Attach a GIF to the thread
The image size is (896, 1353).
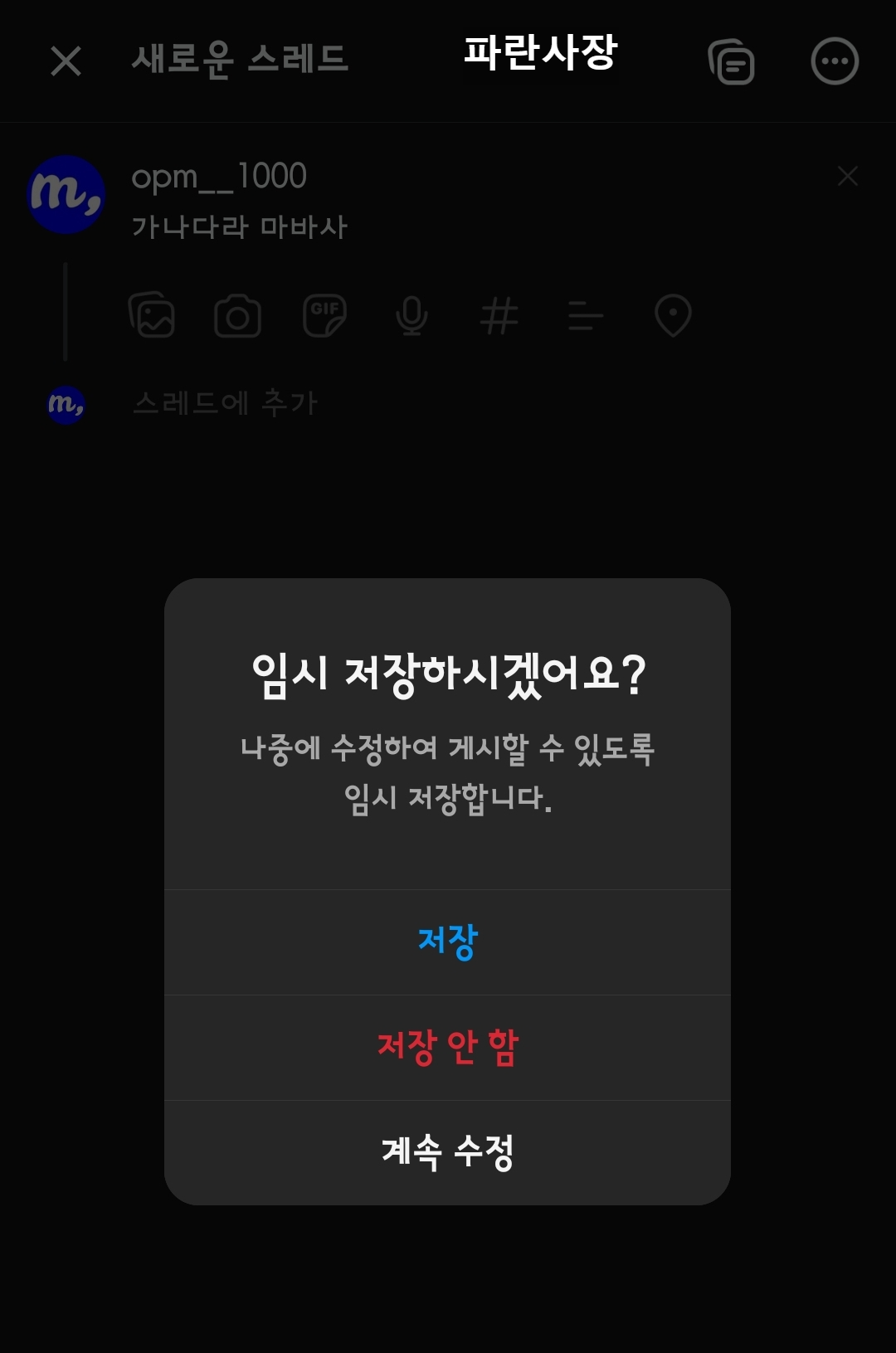click(x=324, y=315)
